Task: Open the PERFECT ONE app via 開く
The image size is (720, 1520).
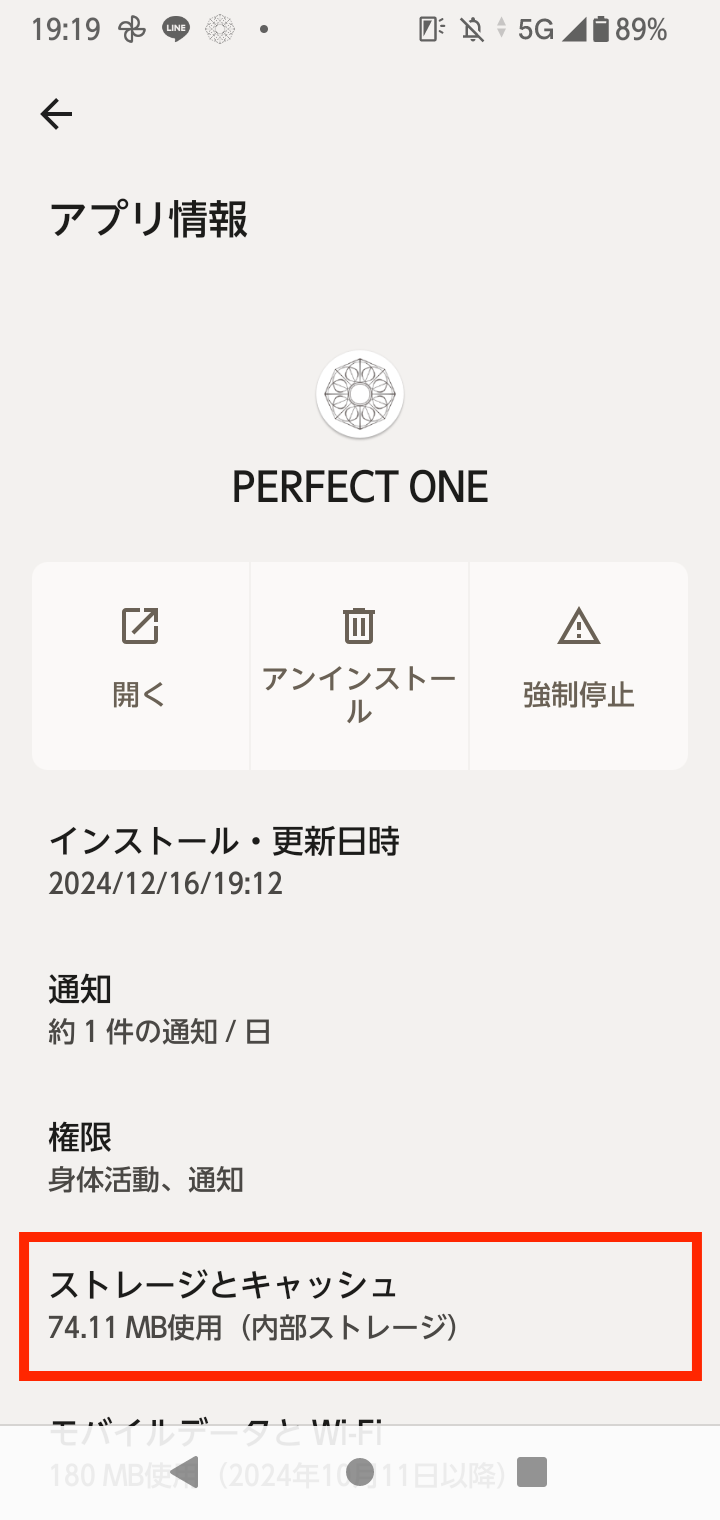Action: [140, 665]
